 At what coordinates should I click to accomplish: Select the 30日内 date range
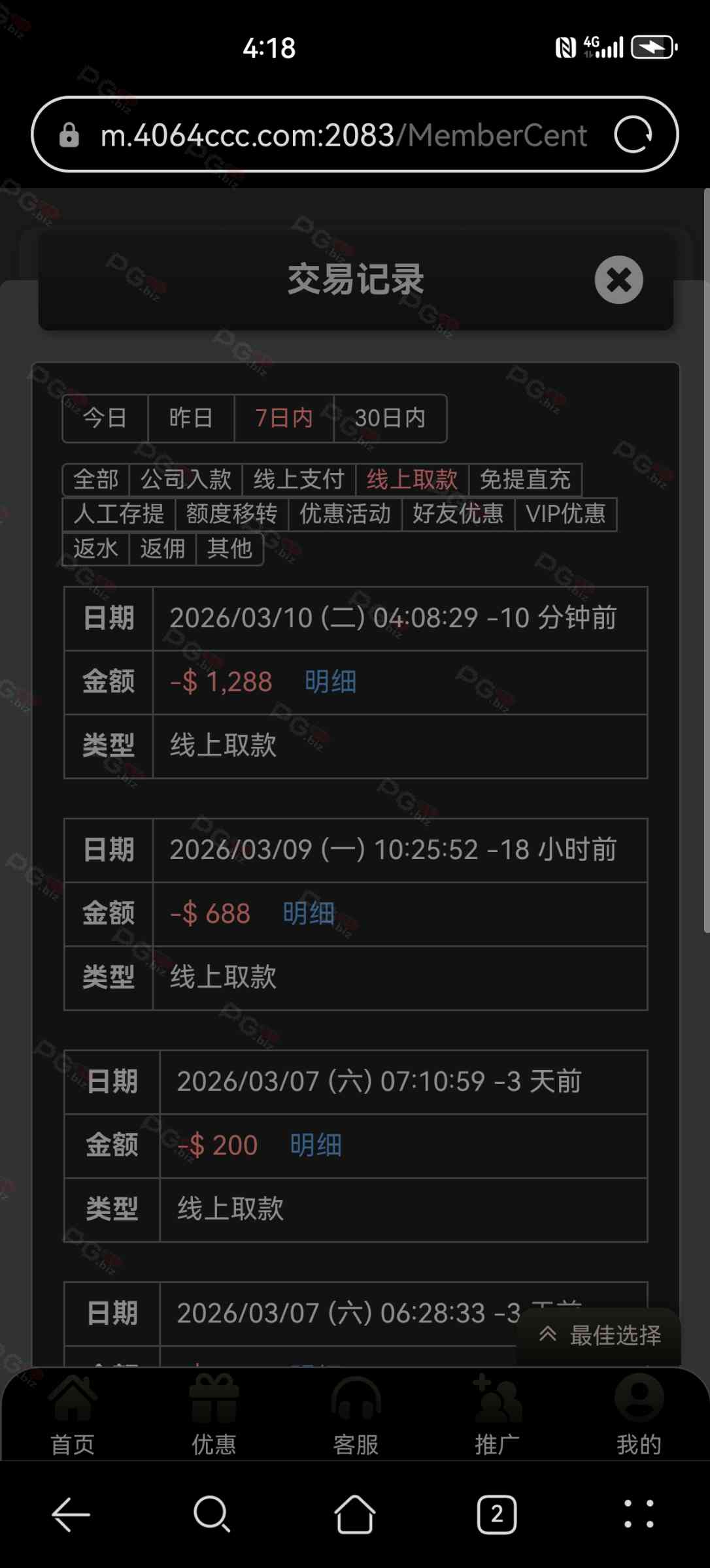[x=390, y=418]
